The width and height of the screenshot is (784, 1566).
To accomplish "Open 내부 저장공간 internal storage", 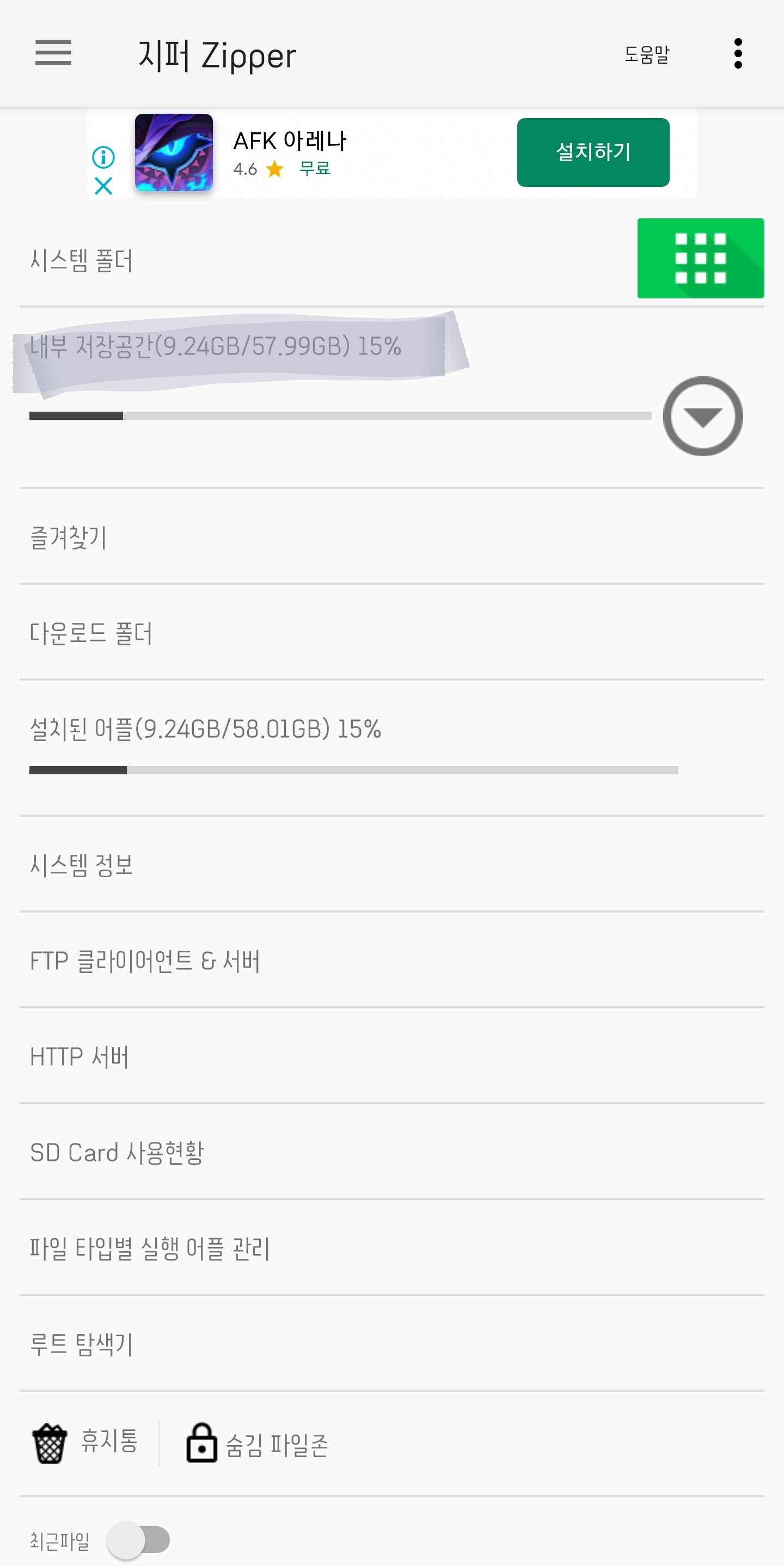I will point(216,346).
